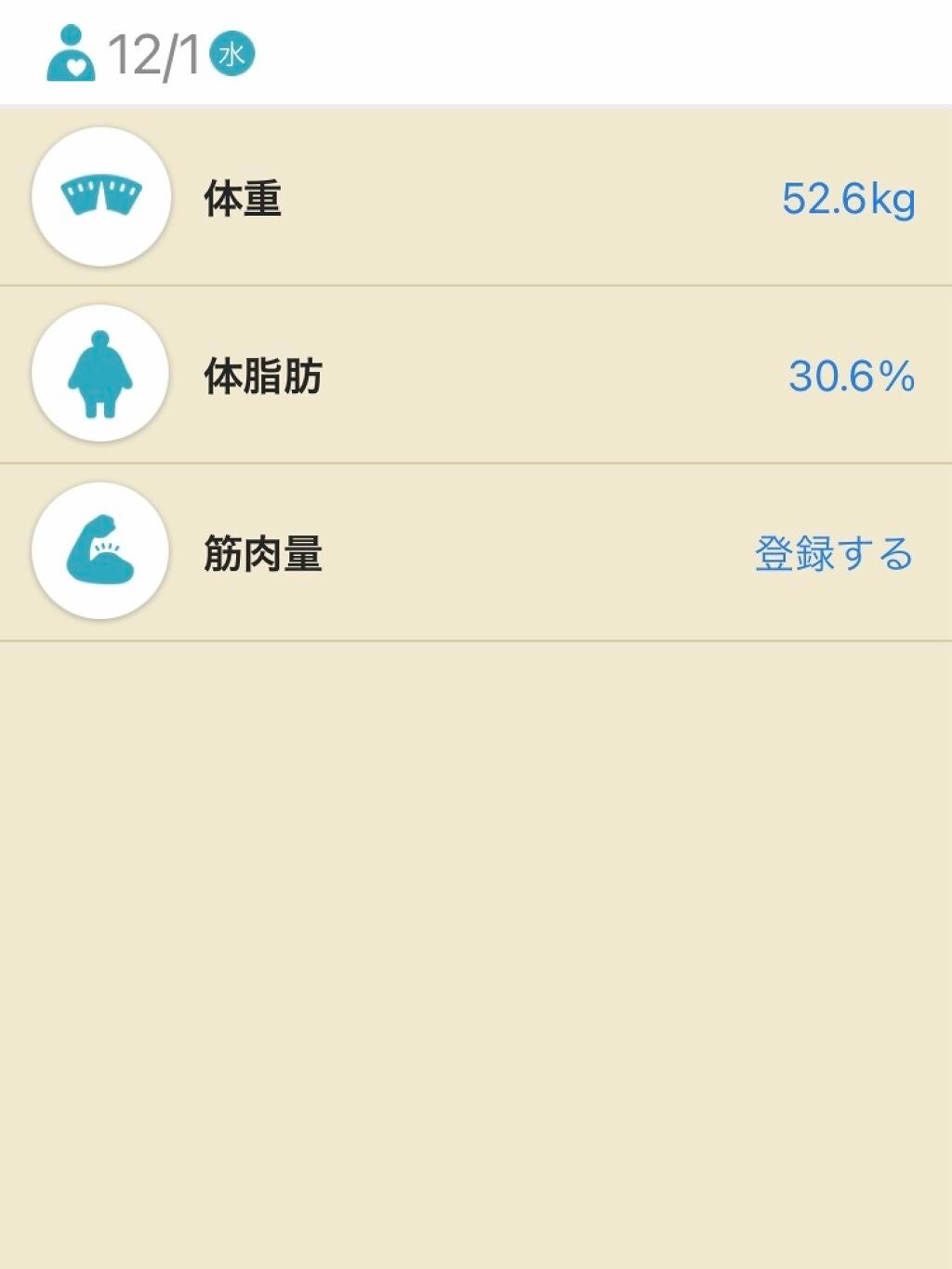Click the 登録する link for 筋肉量
Image resolution: width=952 pixels, height=1269 pixels.
point(833,553)
